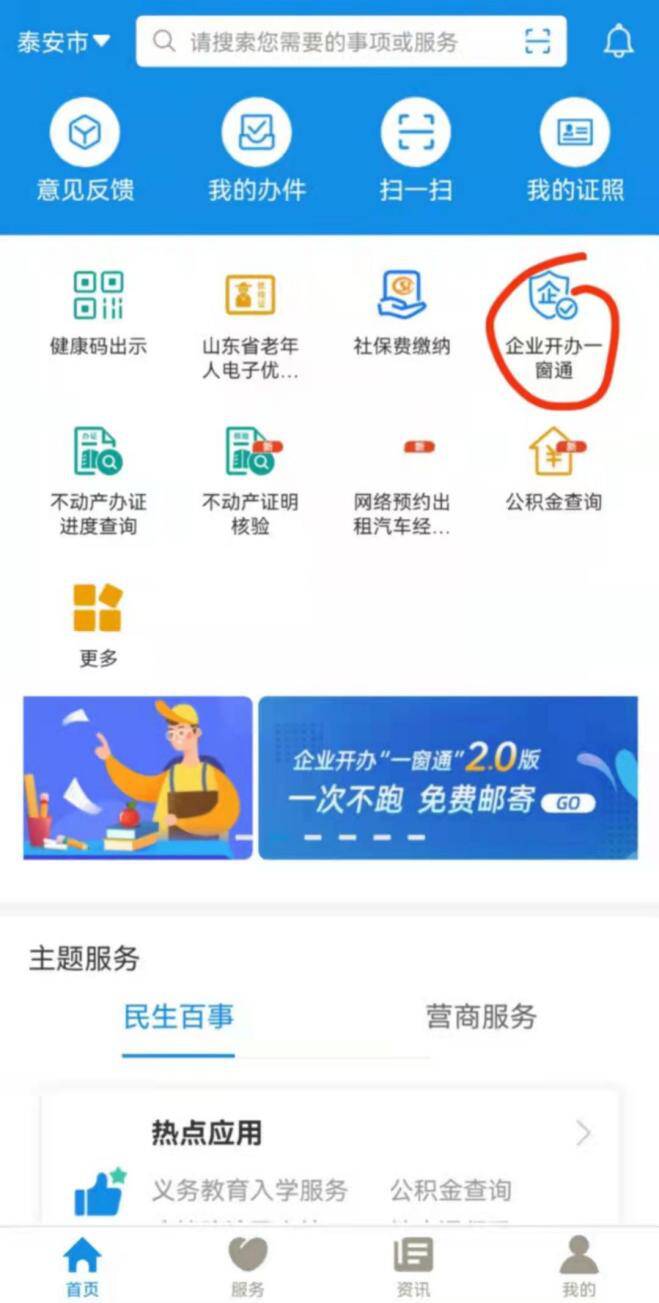The width and height of the screenshot is (659, 1303).
Task: Tap the search box for services
Action: [330, 42]
